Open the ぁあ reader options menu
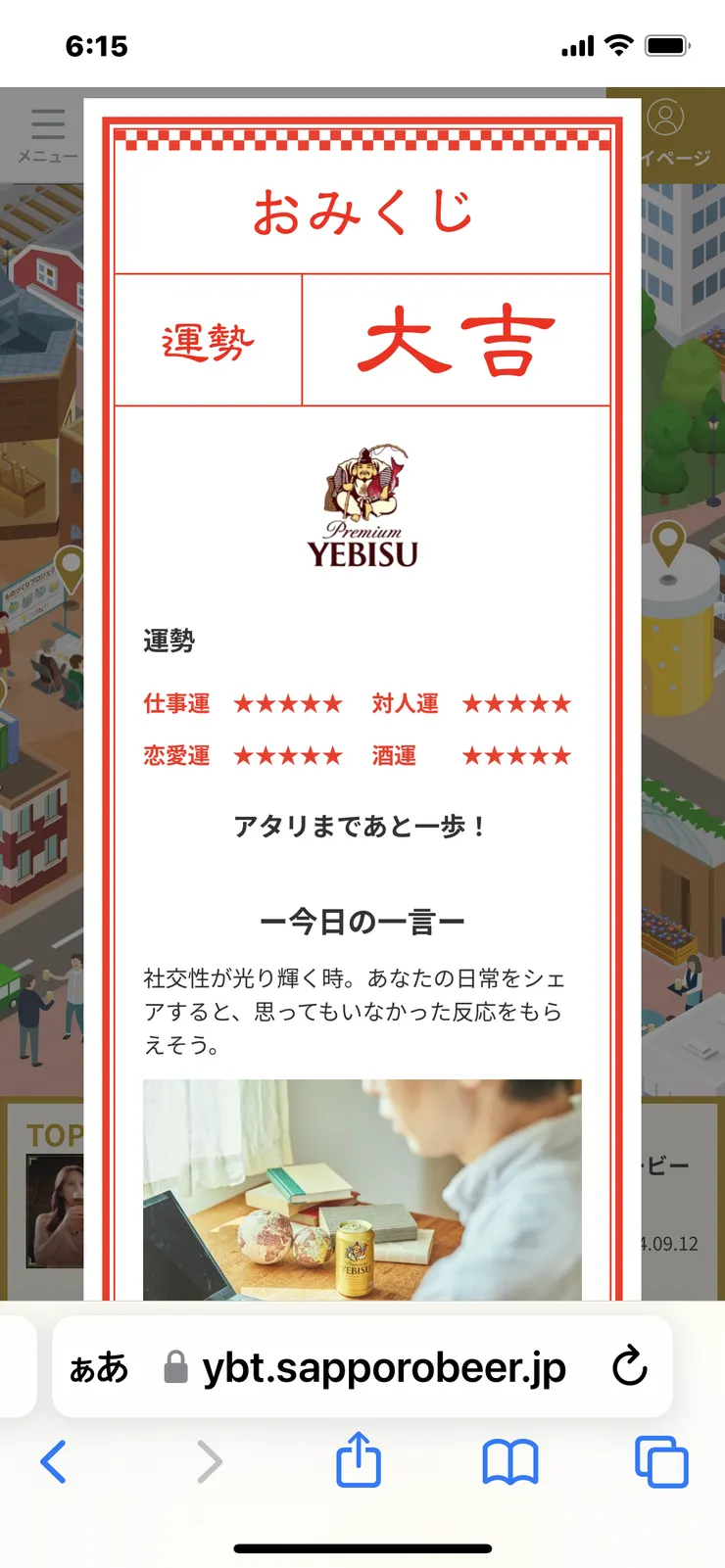 pos(99,1367)
